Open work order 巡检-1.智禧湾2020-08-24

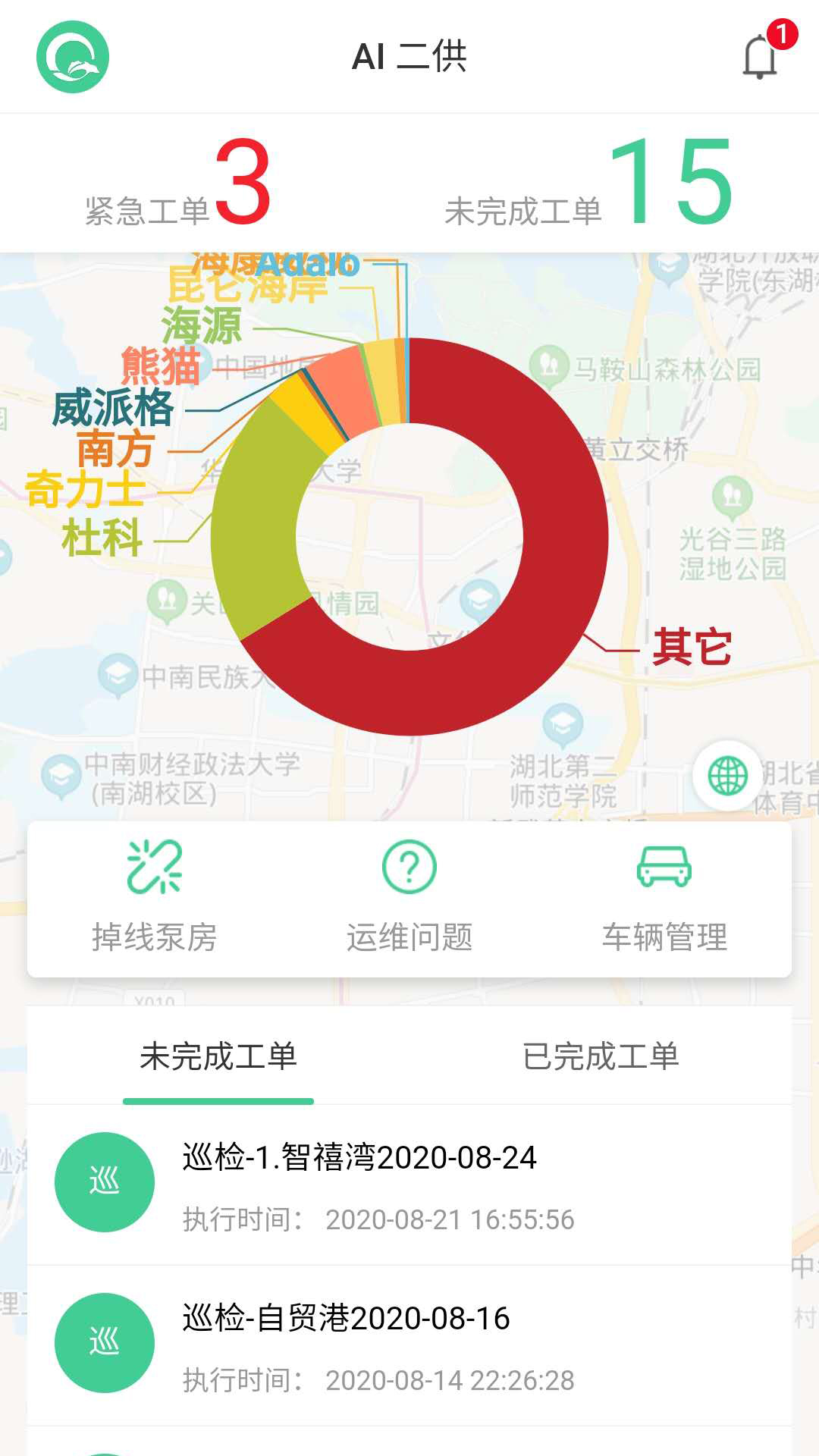(409, 1185)
